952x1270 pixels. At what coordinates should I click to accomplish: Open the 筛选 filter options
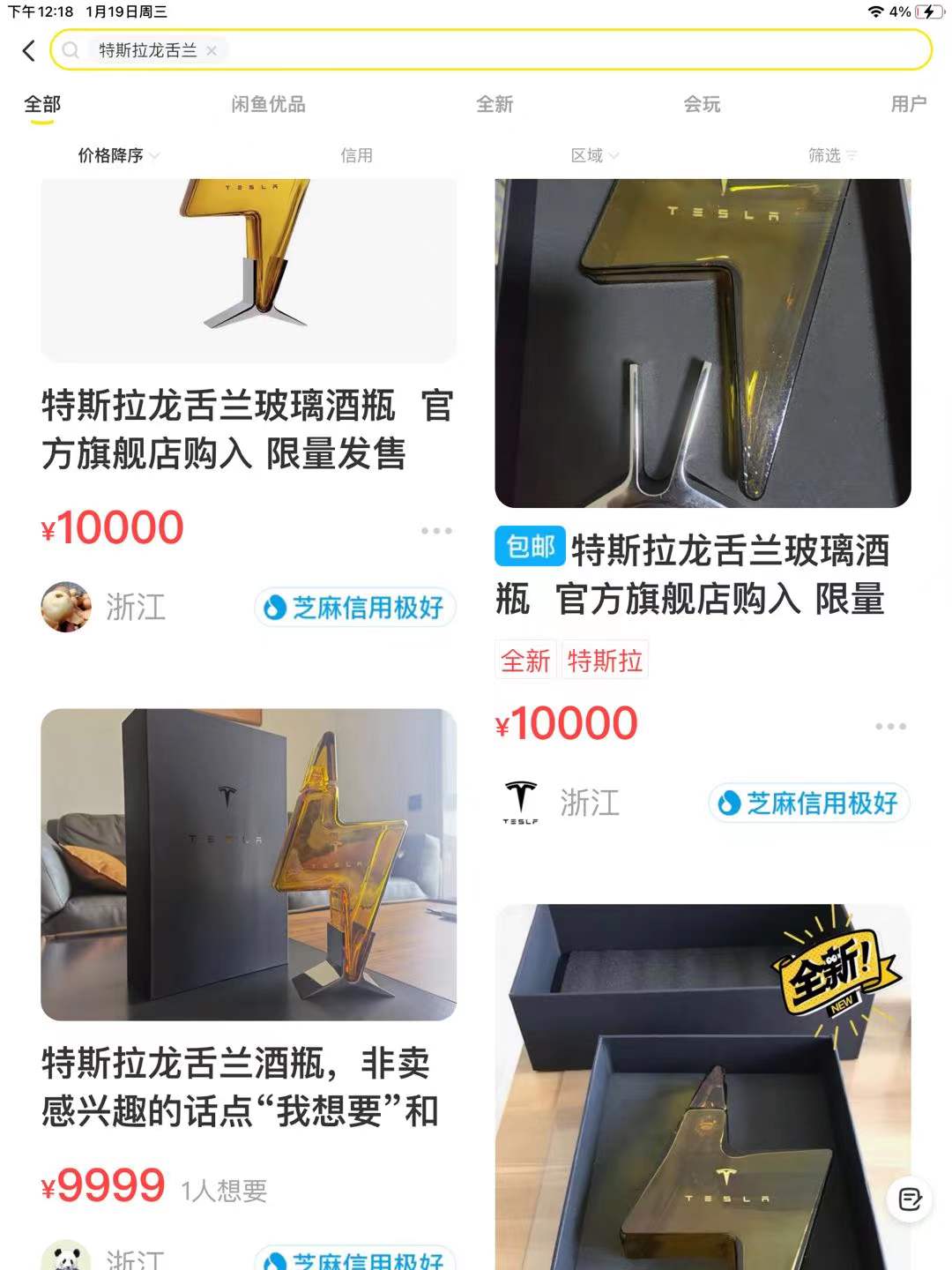pos(832,156)
